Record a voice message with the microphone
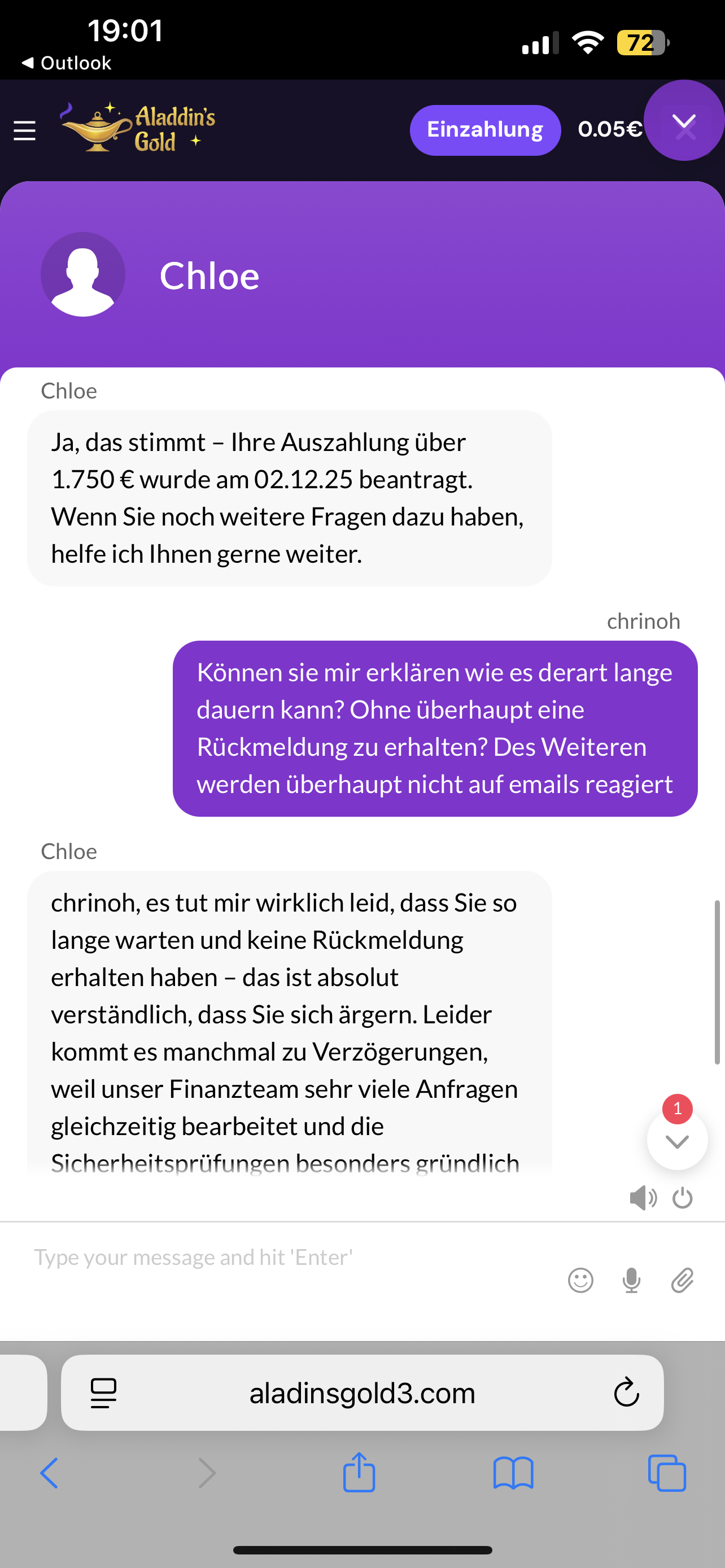The height and width of the screenshot is (1568, 725). pos(631,1280)
